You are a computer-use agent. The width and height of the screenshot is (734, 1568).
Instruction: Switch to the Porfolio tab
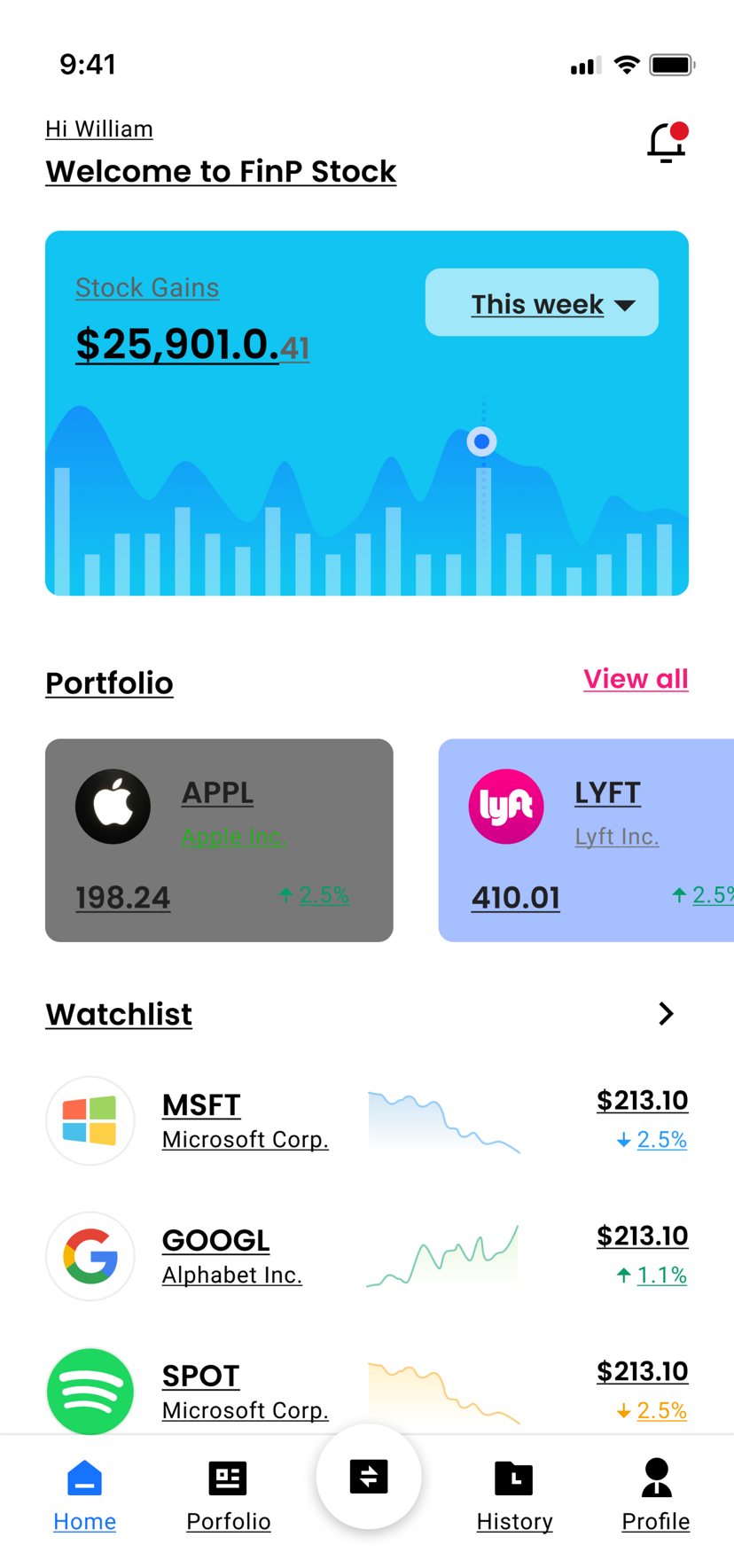click(x=228, y=1495)
